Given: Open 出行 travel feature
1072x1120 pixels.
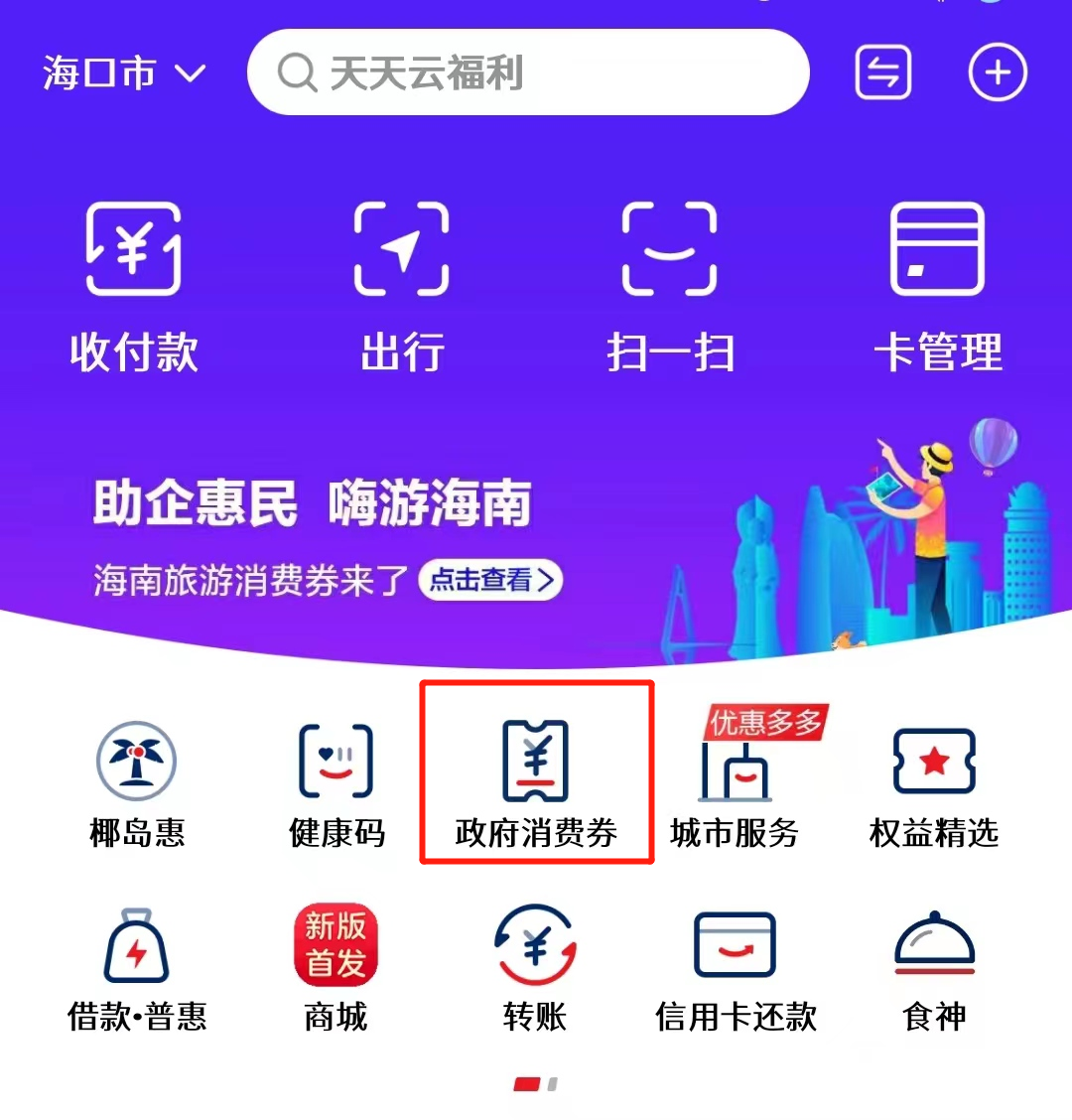Looking at the screenshot, I should click(x=402, y=285).
